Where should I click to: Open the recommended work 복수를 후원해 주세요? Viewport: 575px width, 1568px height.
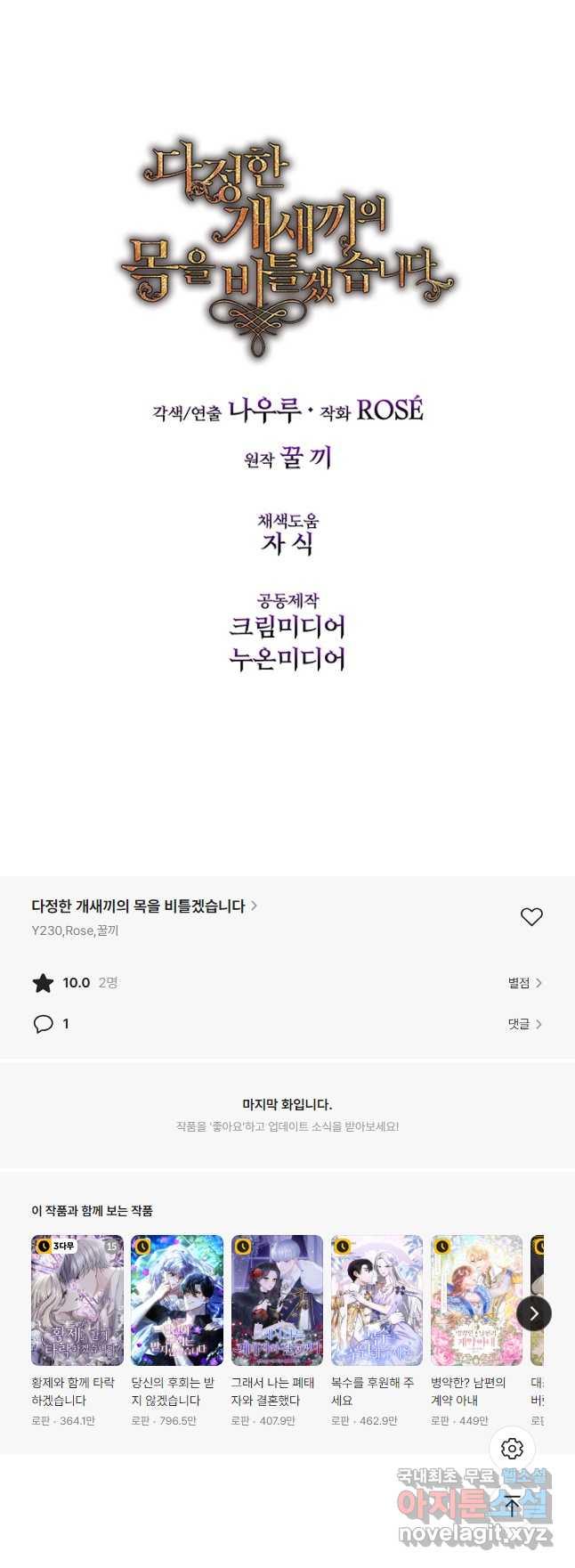coord(377,1301)
